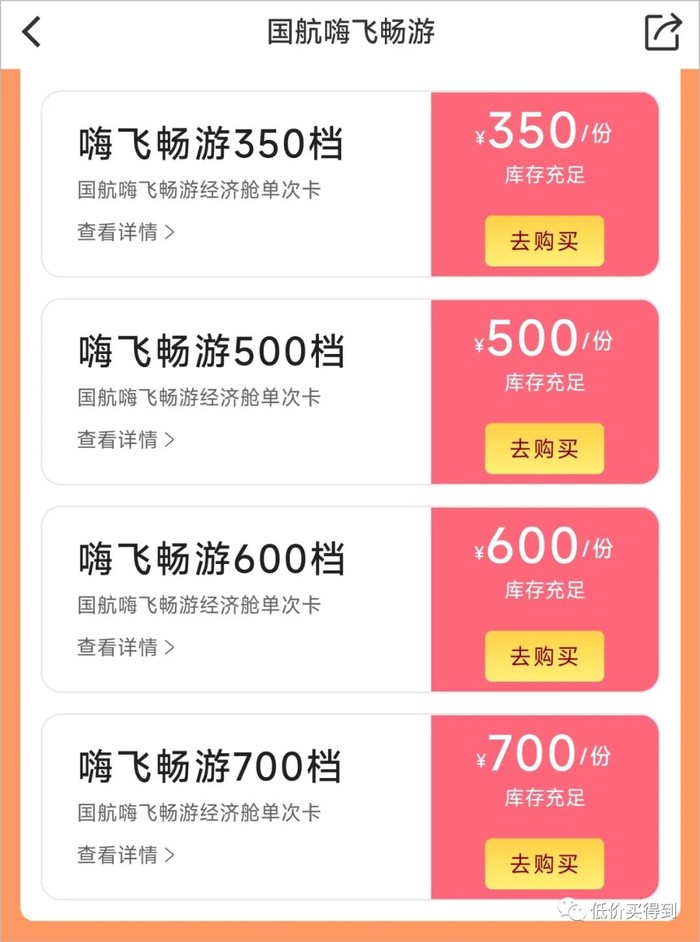
Task: Share this page via the share icon
Action: click(x=662, y=31)
